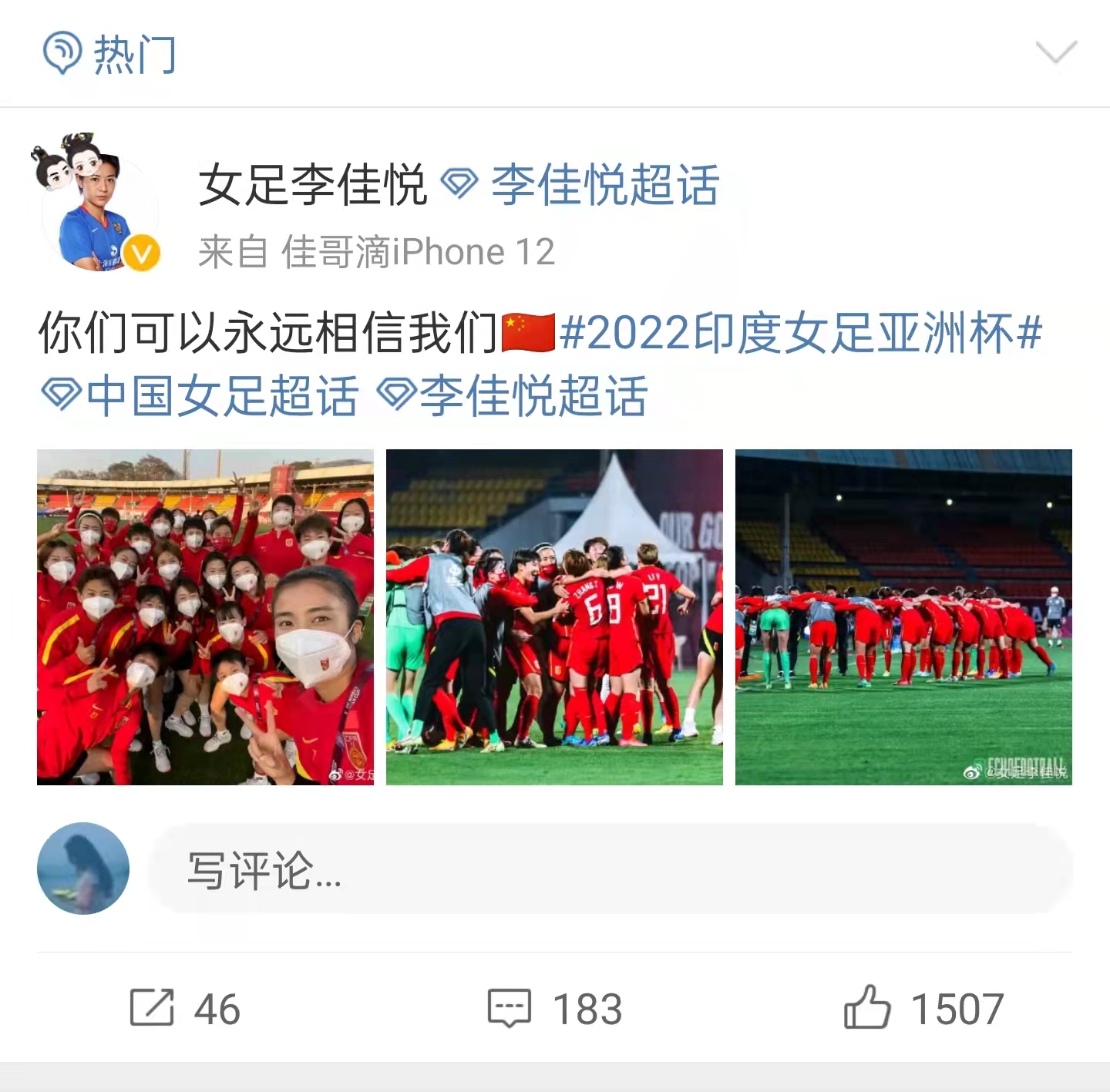
Task: Like the post with 1507 likes
Action: pyautogui.click(x=923, y=1009)
